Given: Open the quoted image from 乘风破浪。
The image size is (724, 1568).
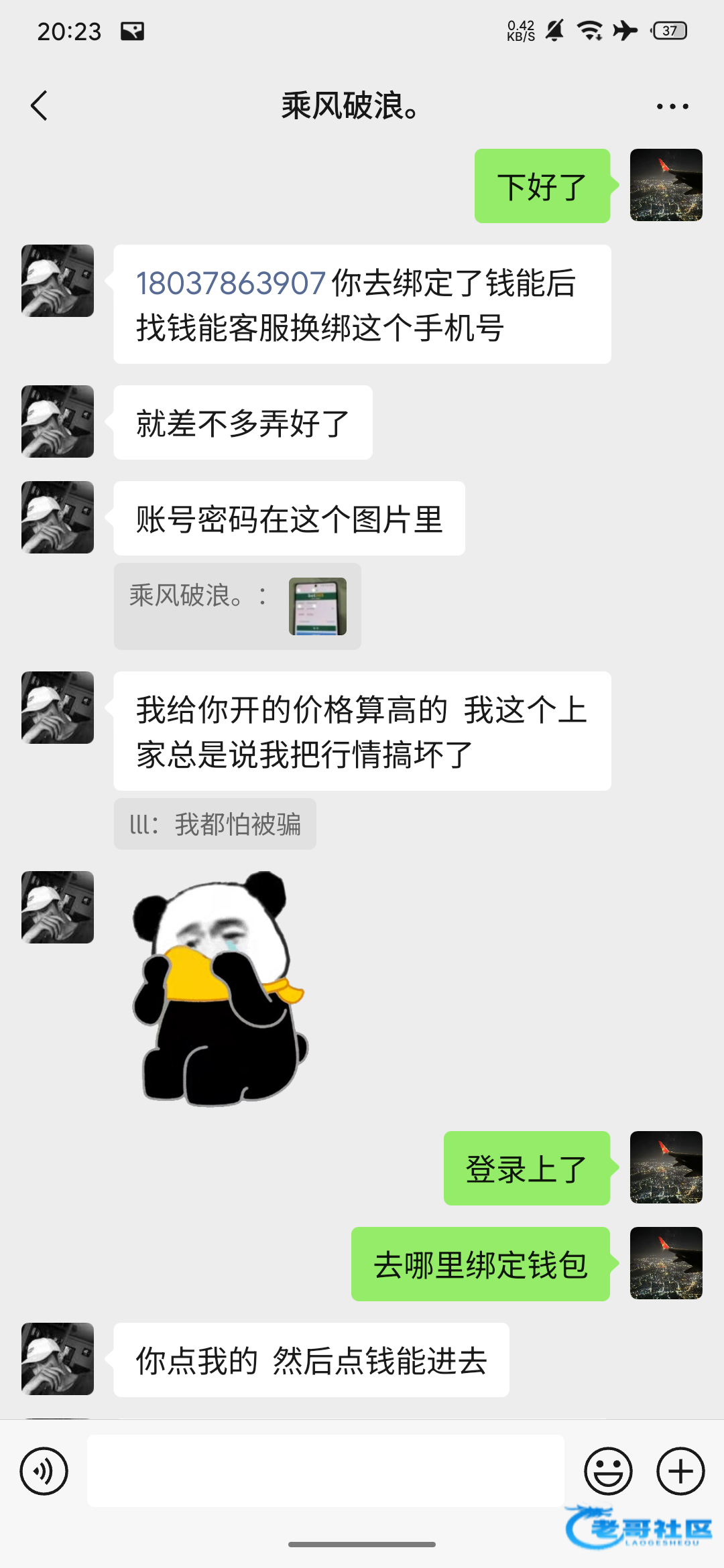Looking at the screenshot, I should (318, 606).
